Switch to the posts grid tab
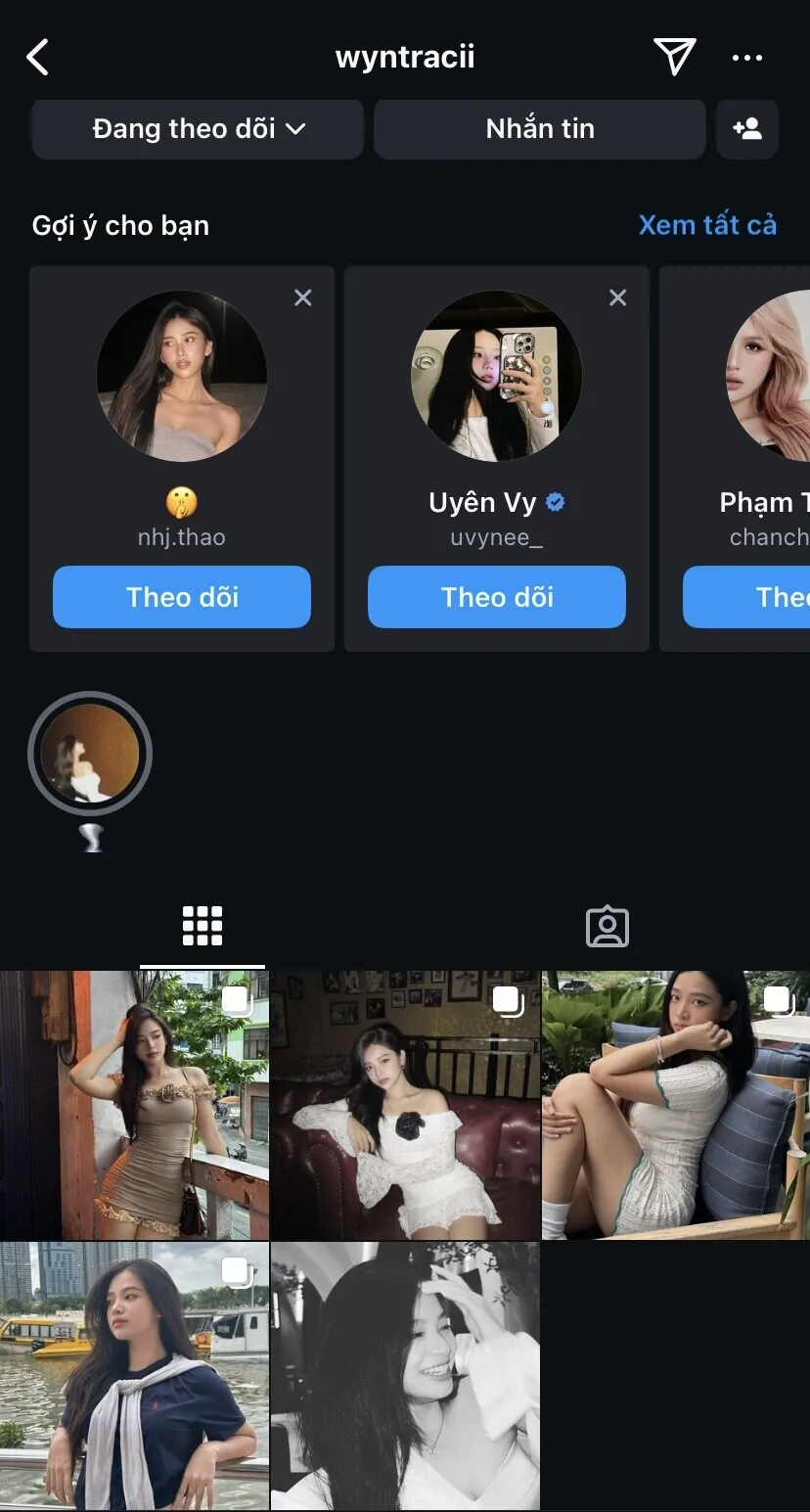 [x=202, y=926]
